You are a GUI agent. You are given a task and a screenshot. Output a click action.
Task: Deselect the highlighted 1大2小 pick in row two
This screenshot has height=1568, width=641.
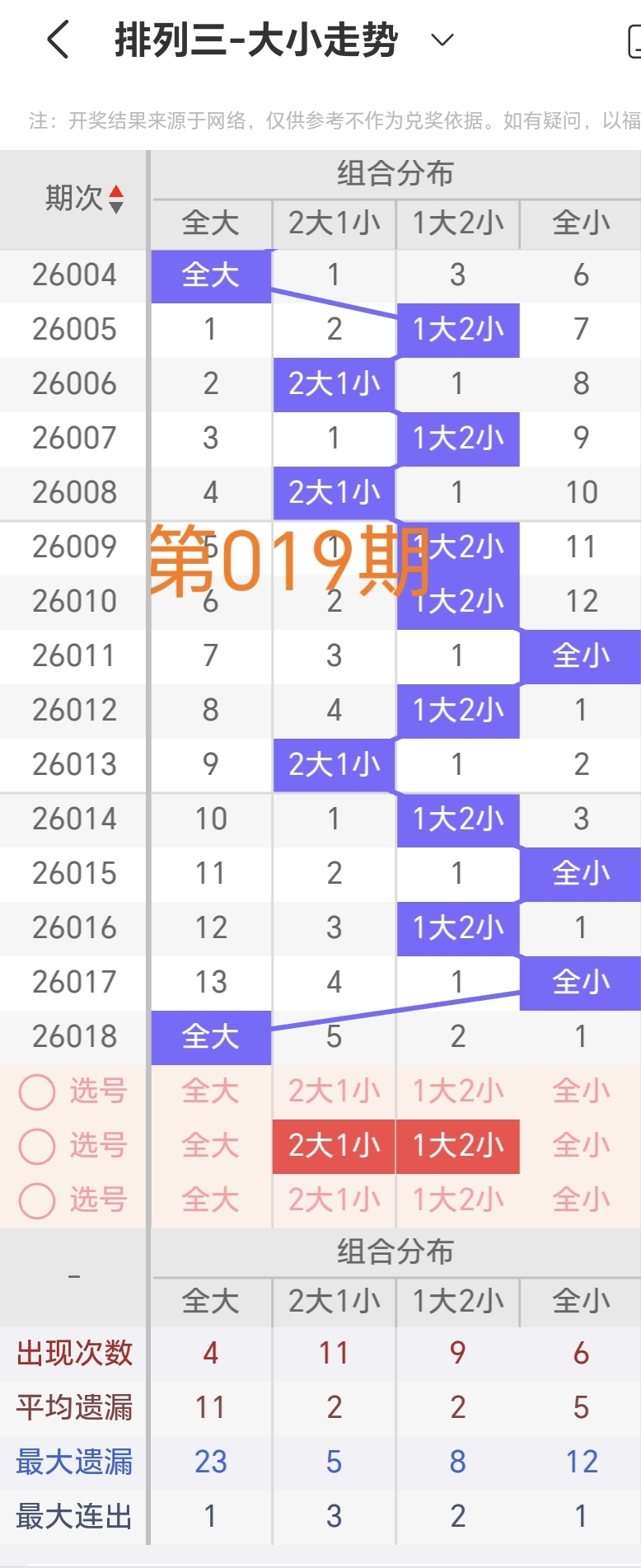(x=457, y=1146)
